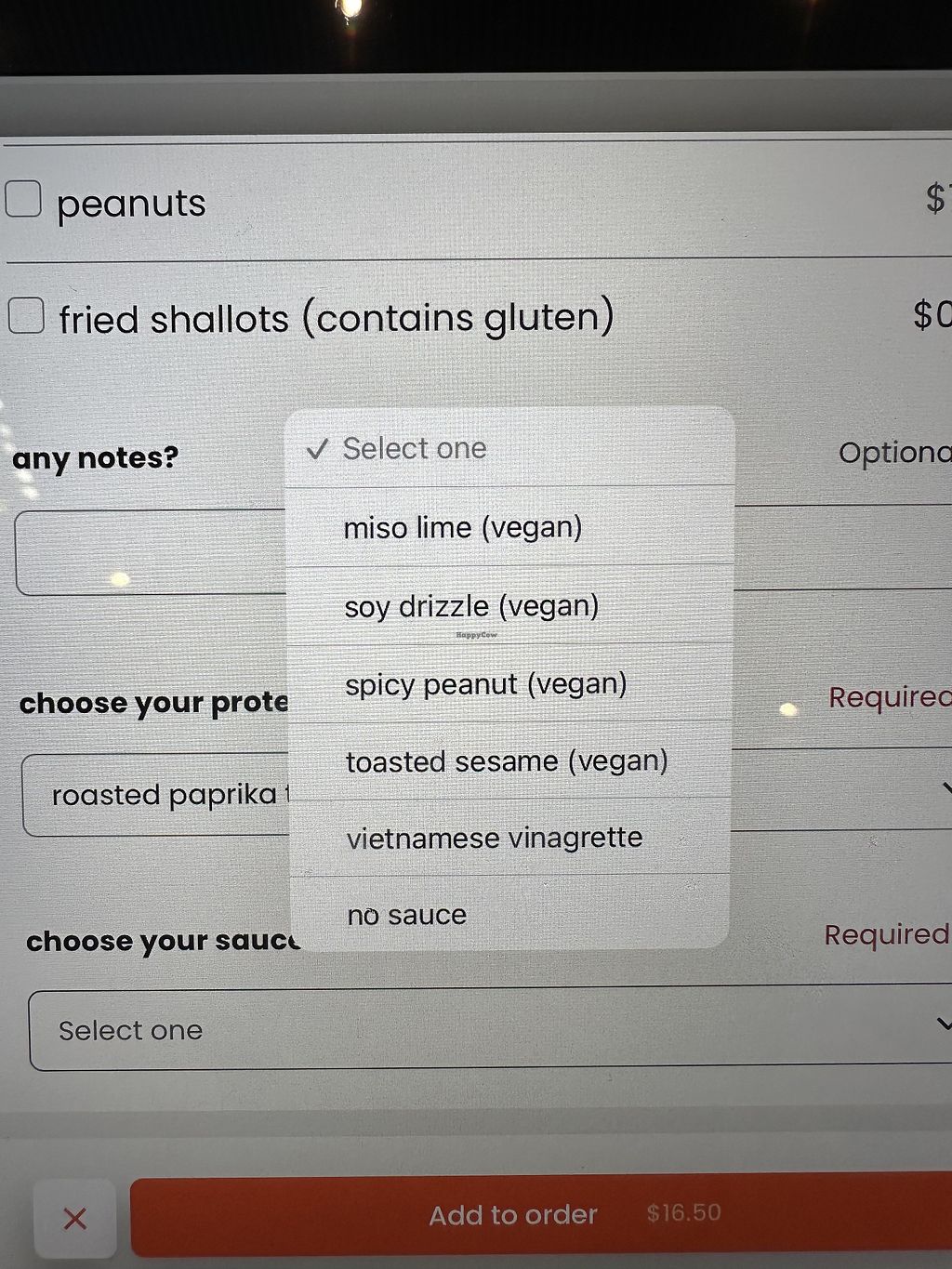This screenshot has width=952, height=1269.
Task: Tap the any notes text field
Action: (149, 553)
